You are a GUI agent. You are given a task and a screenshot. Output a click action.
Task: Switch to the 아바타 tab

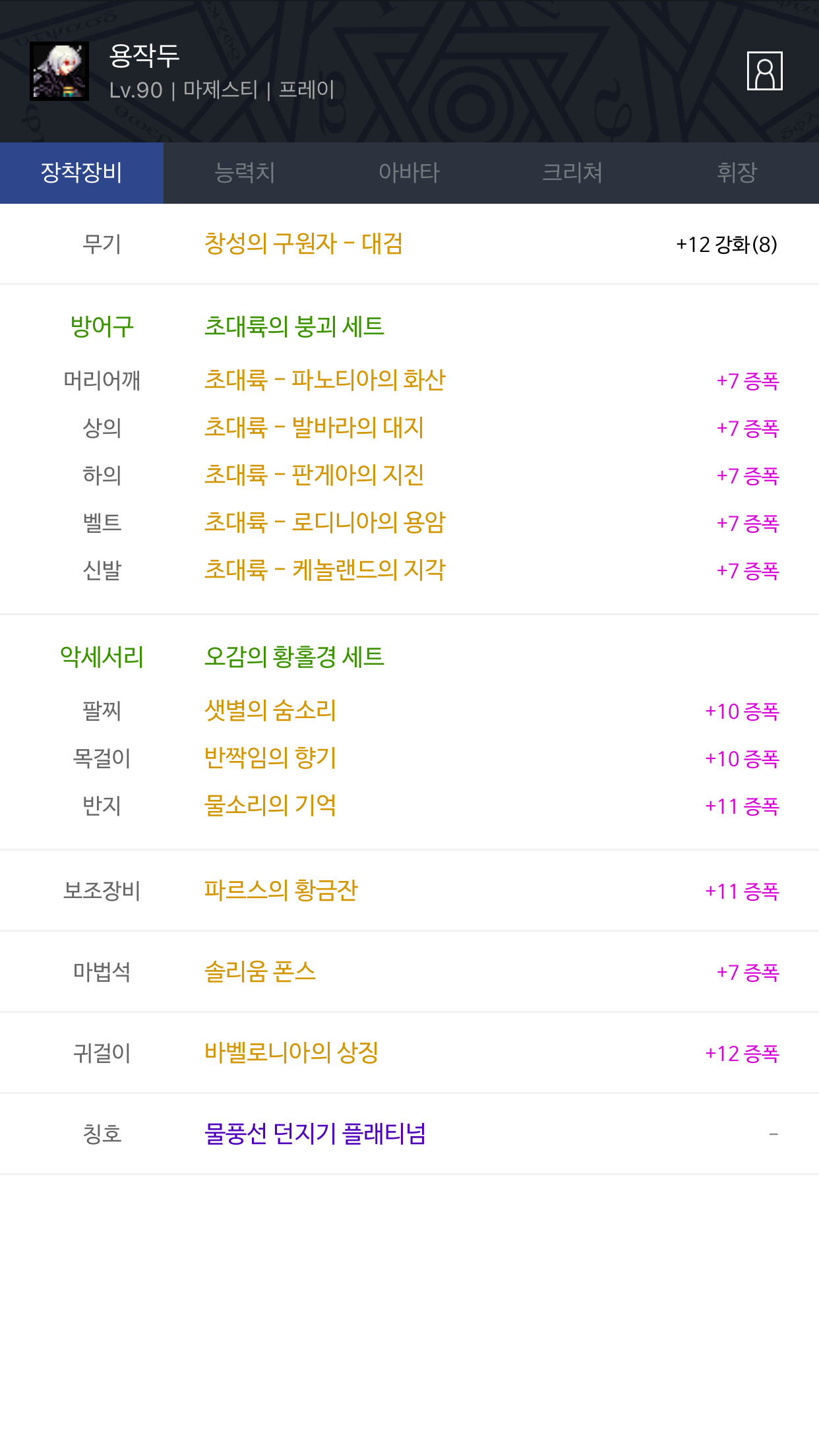(409, 173)
